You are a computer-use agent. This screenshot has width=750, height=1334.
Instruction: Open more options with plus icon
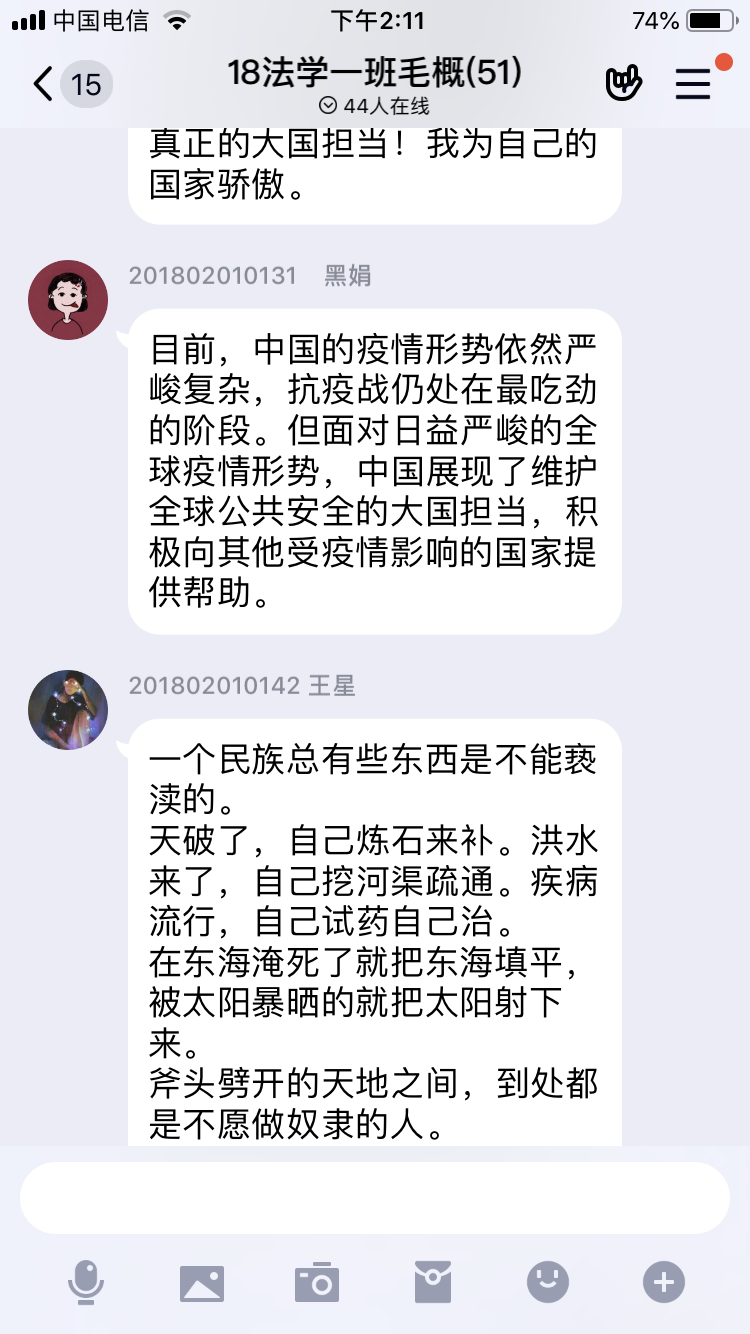coord(664,1281)
